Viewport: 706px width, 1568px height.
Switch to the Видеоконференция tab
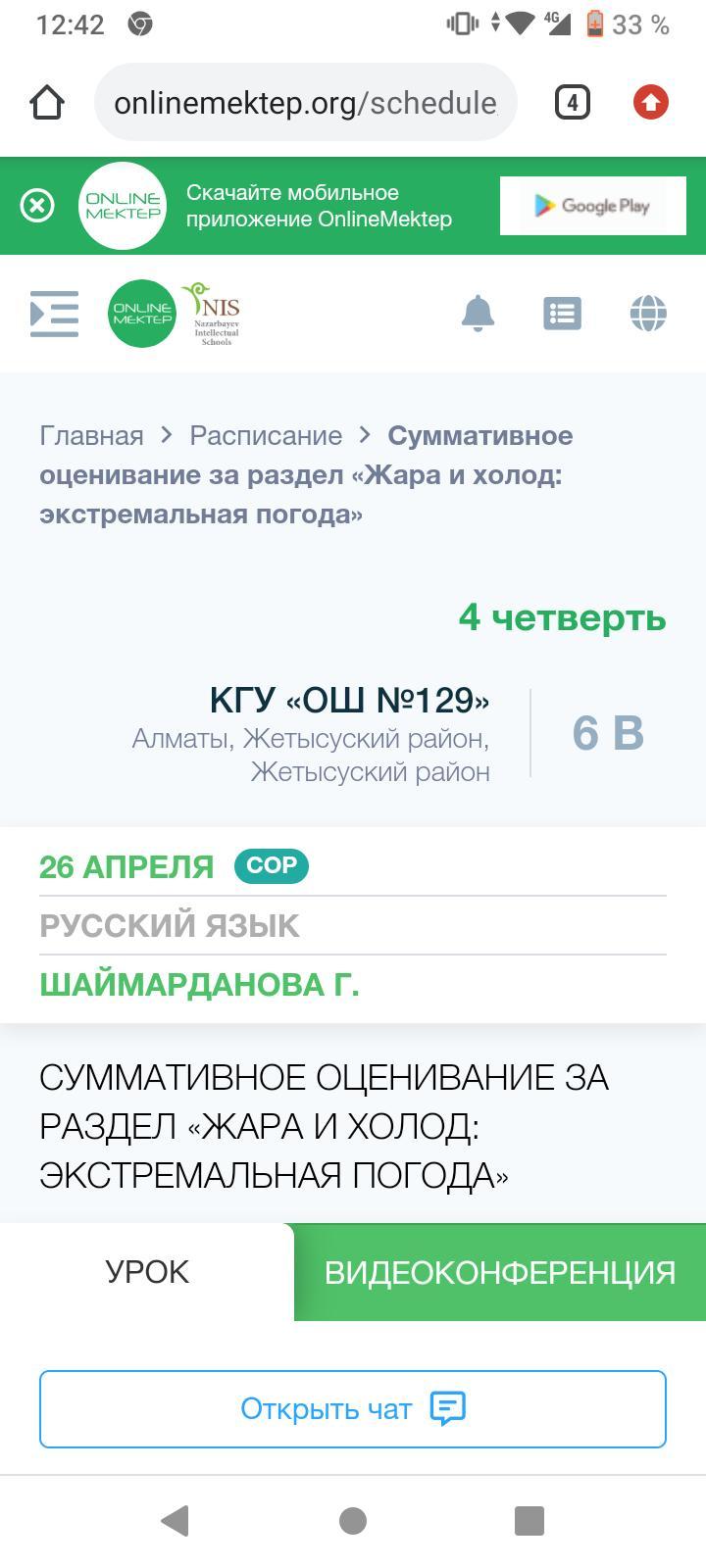pyautogui.click(x=500, y=1272)
